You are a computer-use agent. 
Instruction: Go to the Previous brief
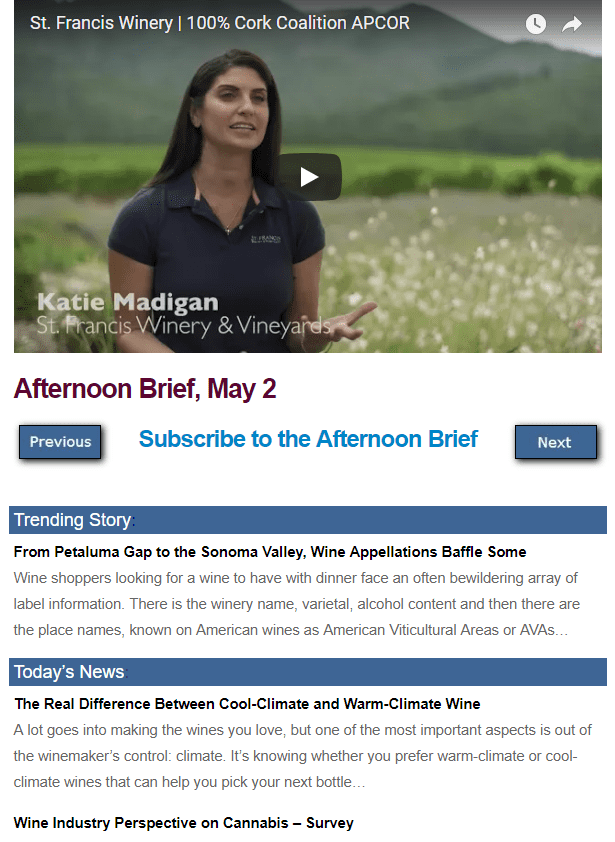point(60,442)
